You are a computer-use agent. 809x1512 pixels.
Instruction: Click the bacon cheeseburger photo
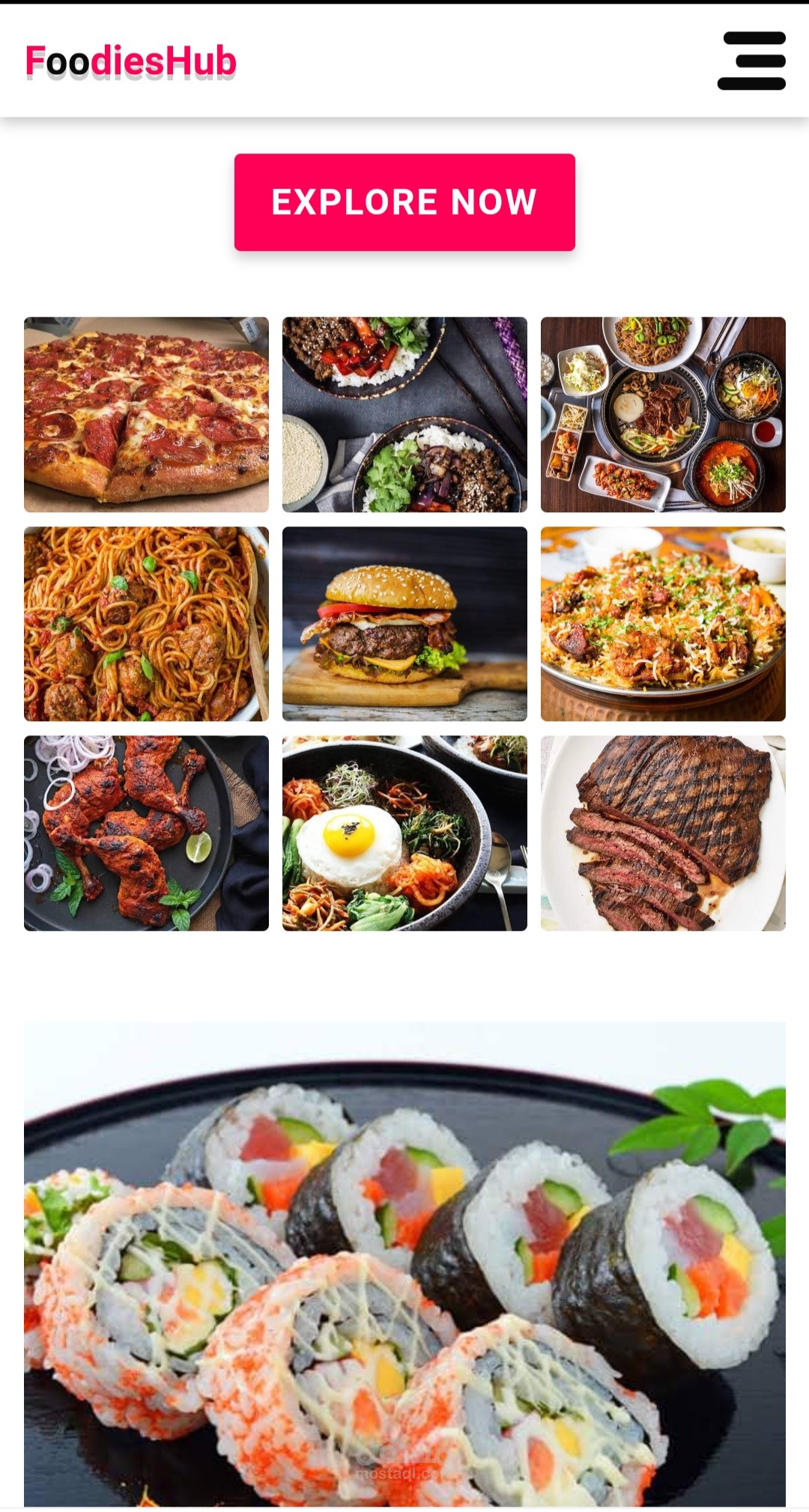point(404,622)
